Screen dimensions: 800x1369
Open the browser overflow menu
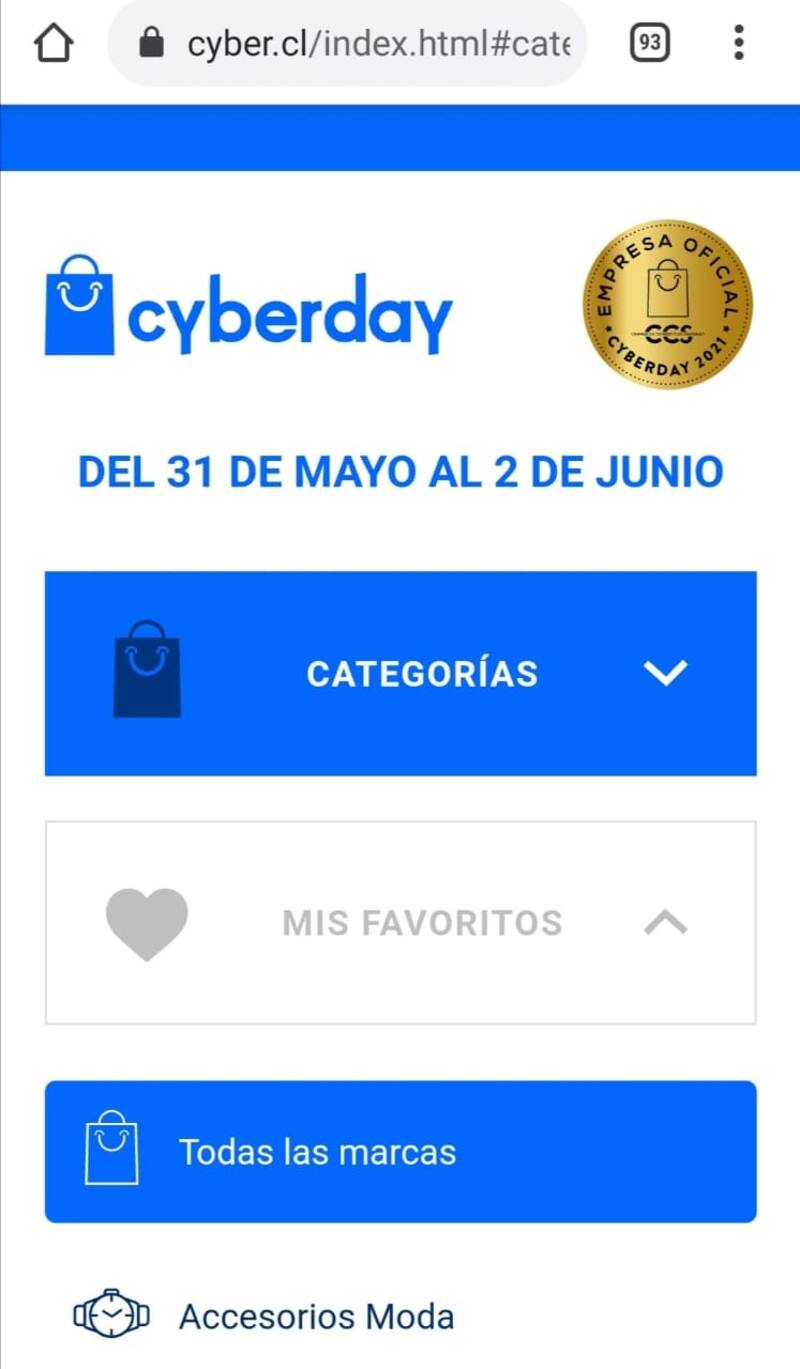pos(738,43)
